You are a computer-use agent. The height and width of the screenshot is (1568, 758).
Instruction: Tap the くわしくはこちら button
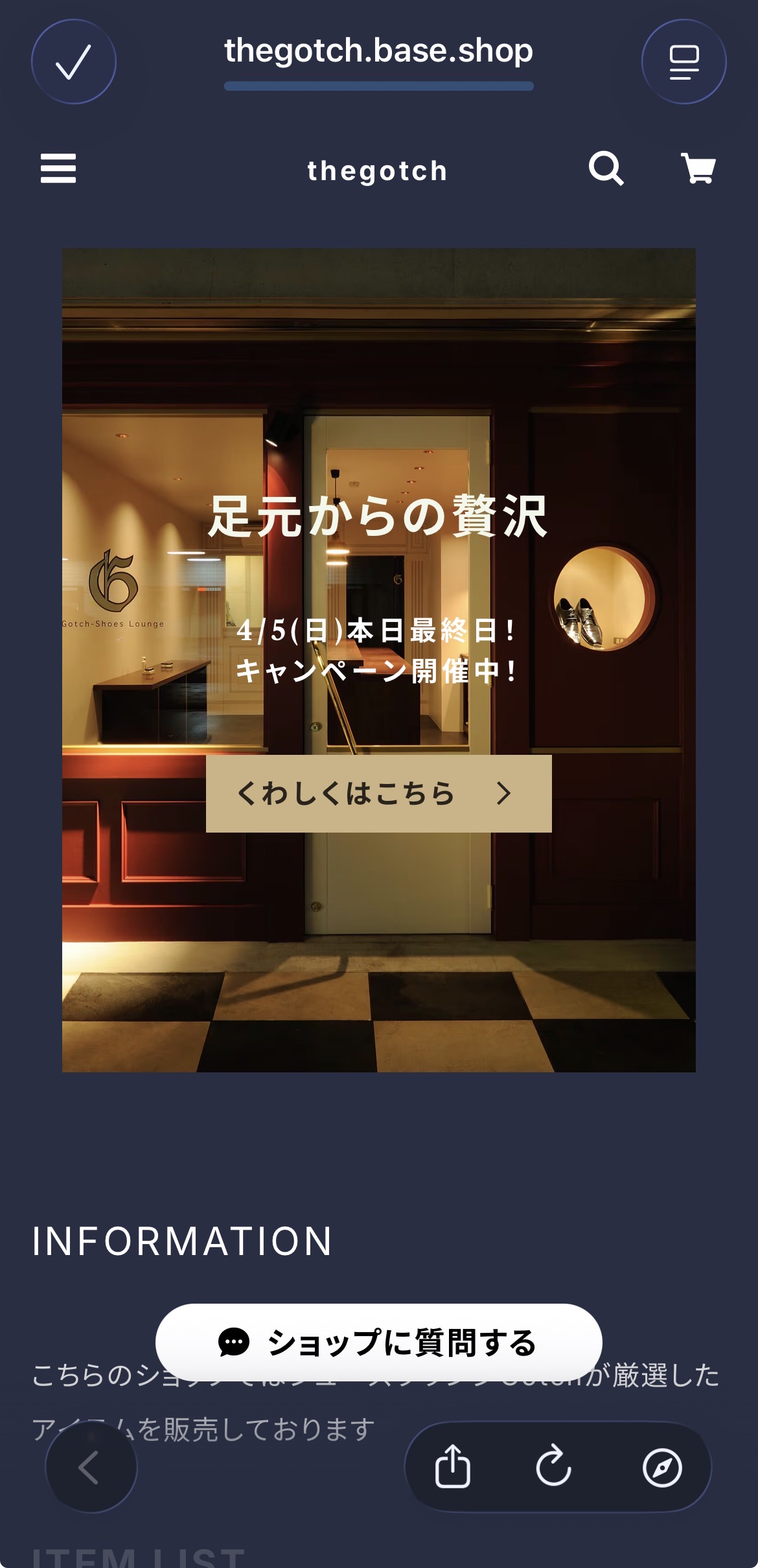(x=378, y=793)
